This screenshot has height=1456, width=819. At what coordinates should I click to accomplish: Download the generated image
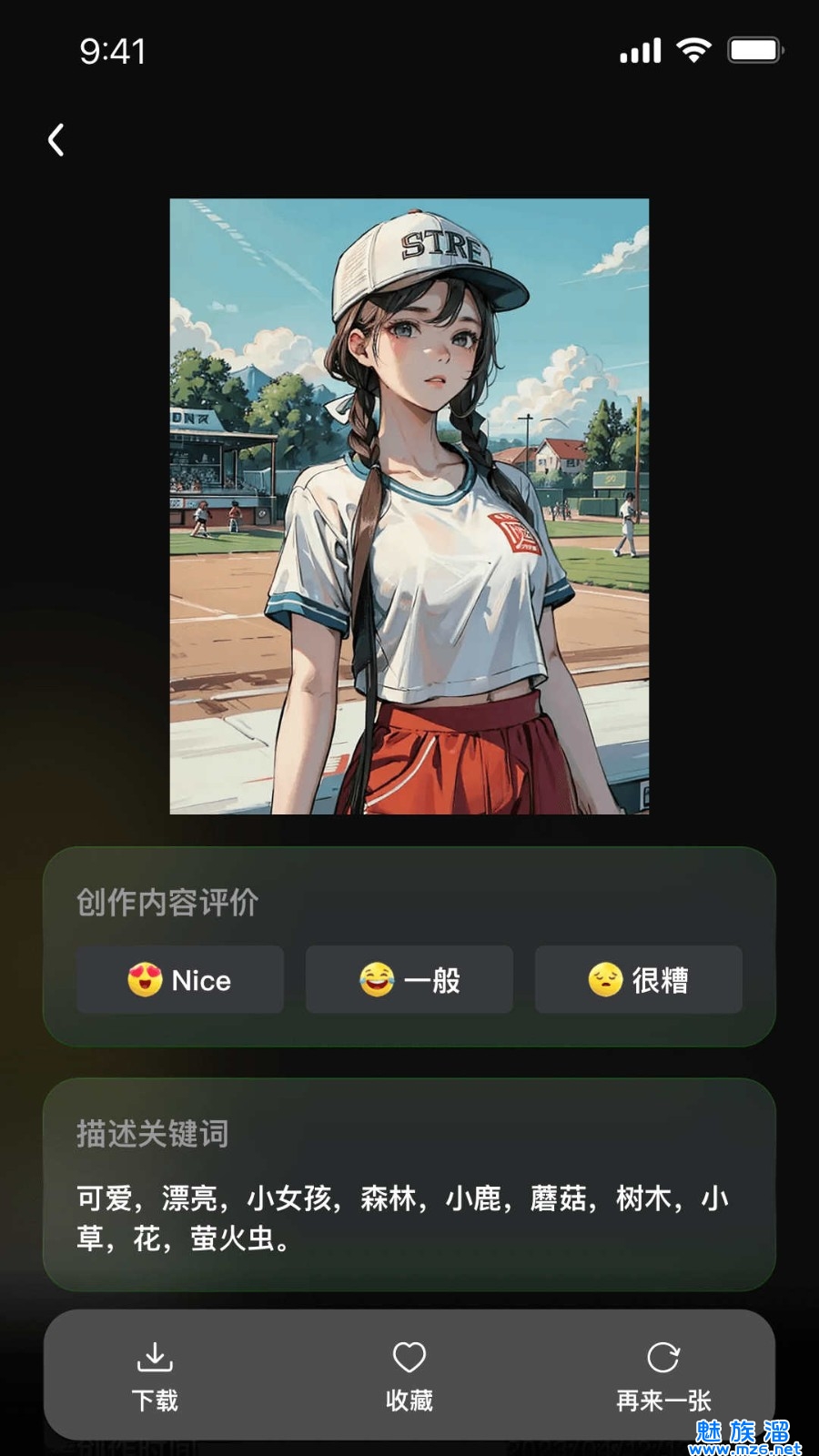[x=155, y=1374]
